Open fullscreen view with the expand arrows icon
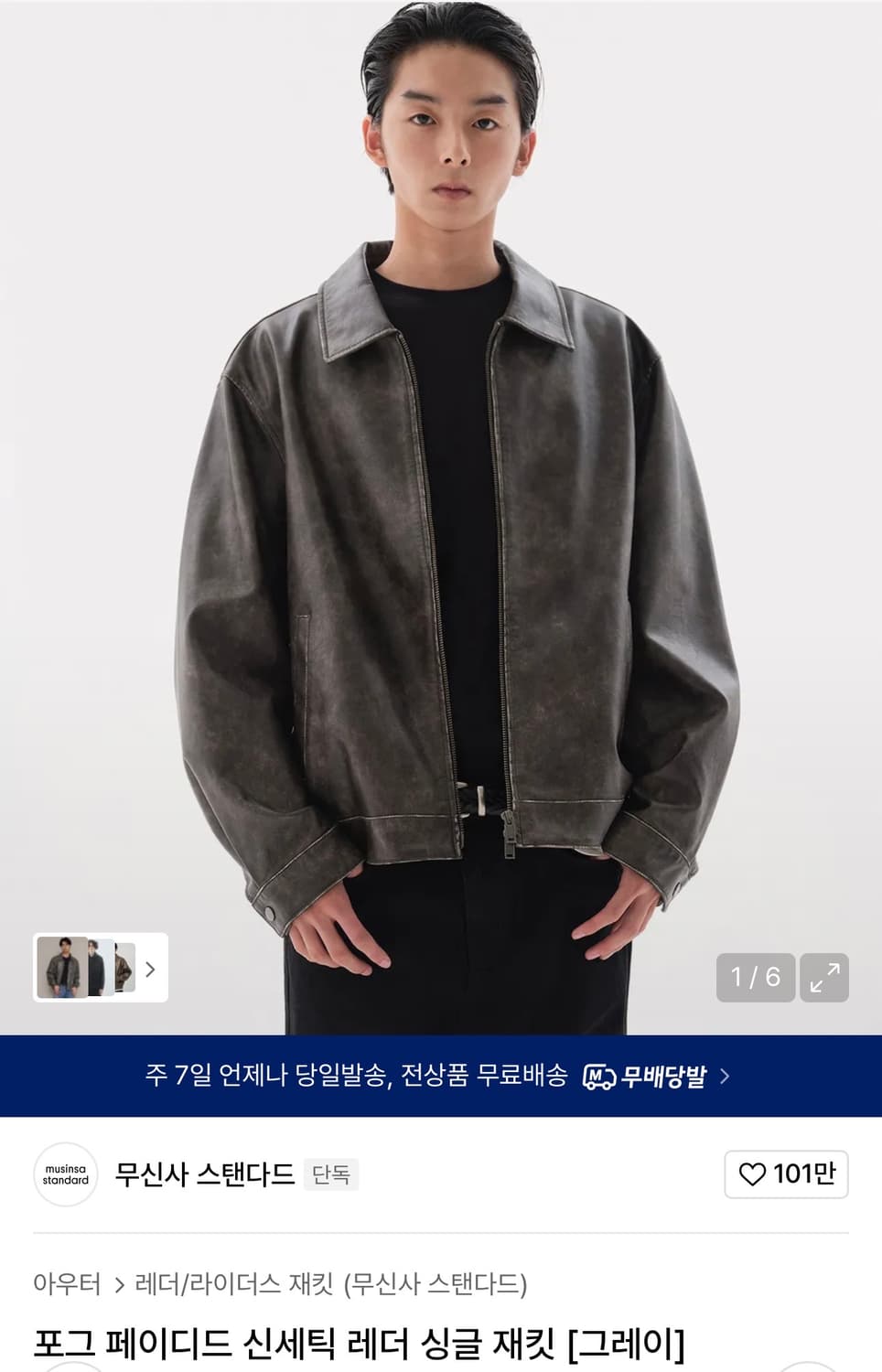The height and width of the screenshot is (1372, 882). (x=824, y=977)
